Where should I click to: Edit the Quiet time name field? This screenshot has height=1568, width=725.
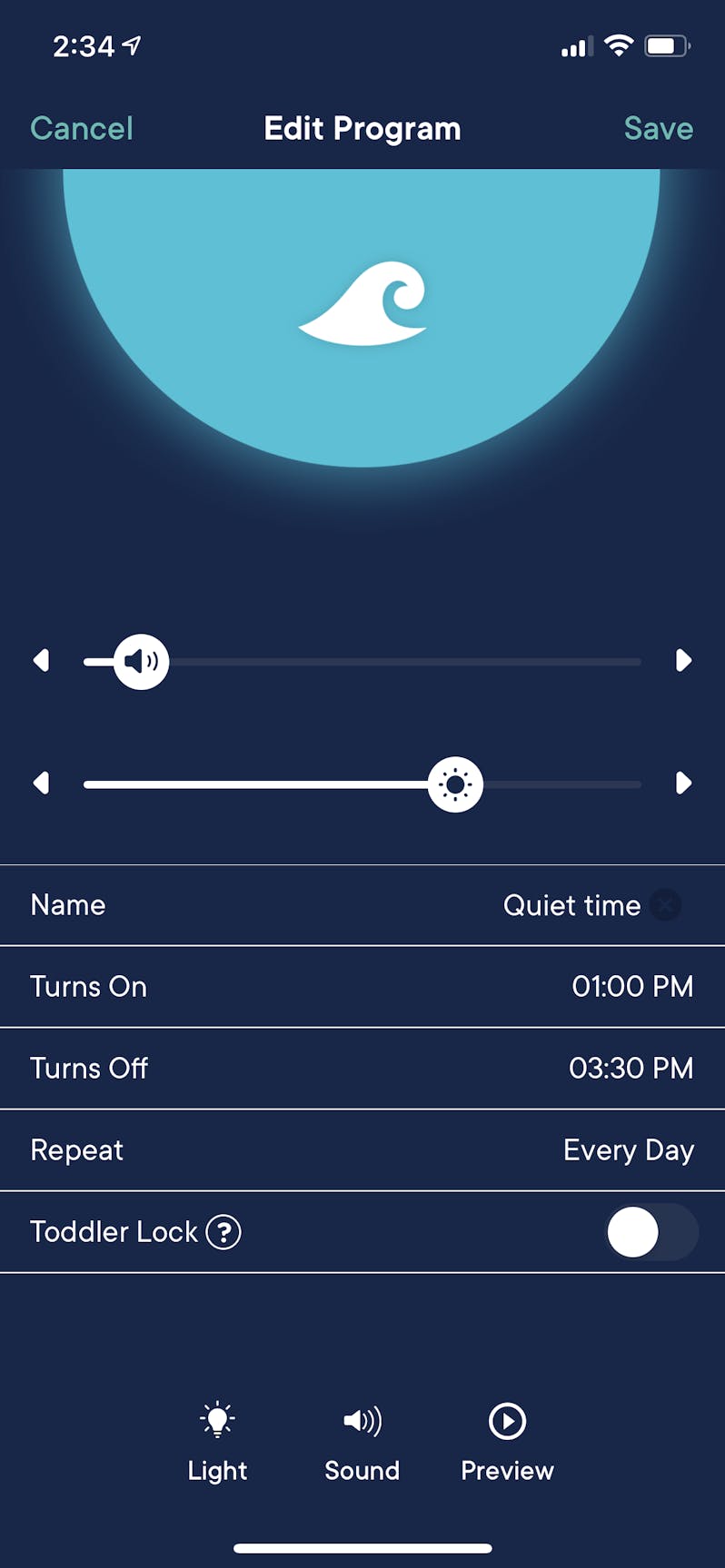[x=571, y=905]
